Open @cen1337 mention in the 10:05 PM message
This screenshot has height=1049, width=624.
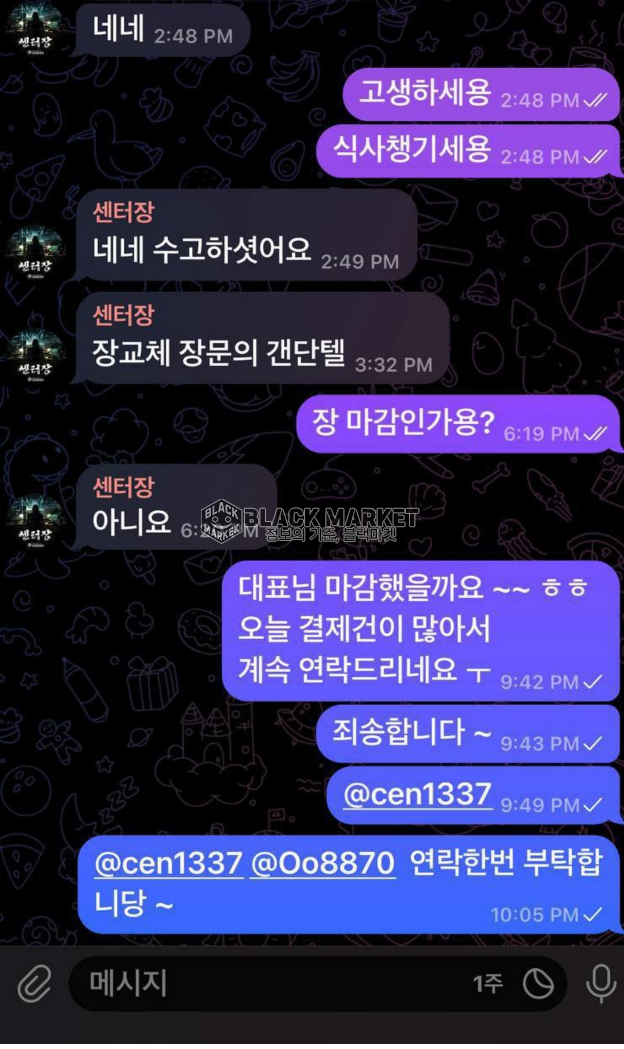tap(168, 863)
